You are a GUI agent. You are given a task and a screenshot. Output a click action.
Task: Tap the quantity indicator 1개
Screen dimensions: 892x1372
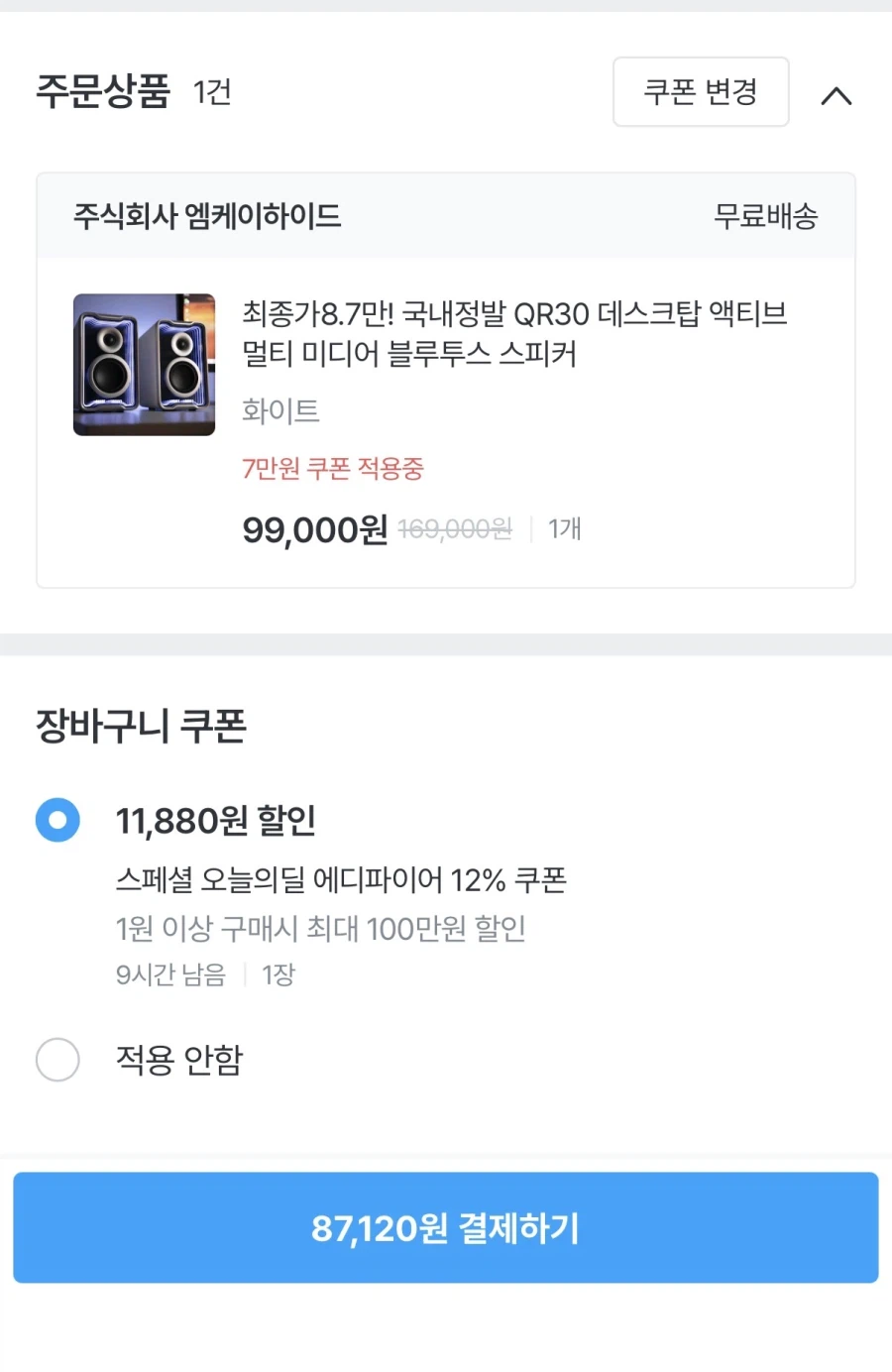pos(563,530)
